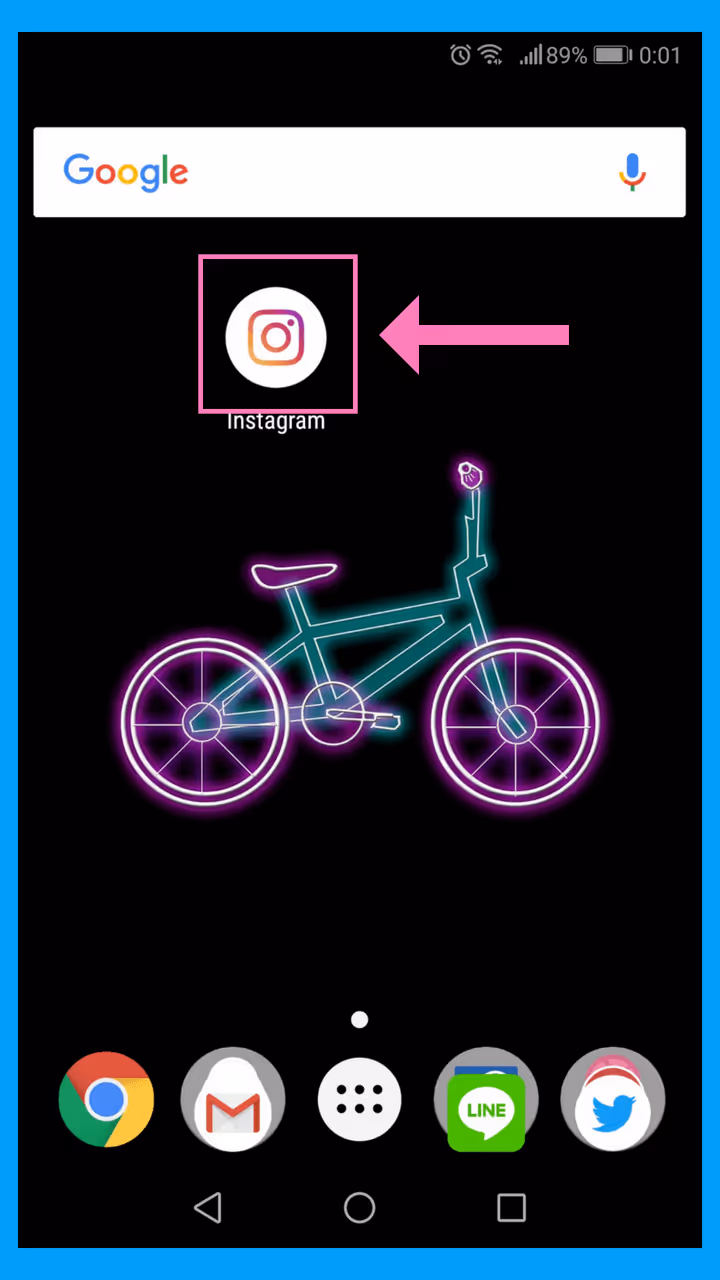Open the Instagram app
The height and width of the screenshot is (1280, 720).
tap(276, 337)
